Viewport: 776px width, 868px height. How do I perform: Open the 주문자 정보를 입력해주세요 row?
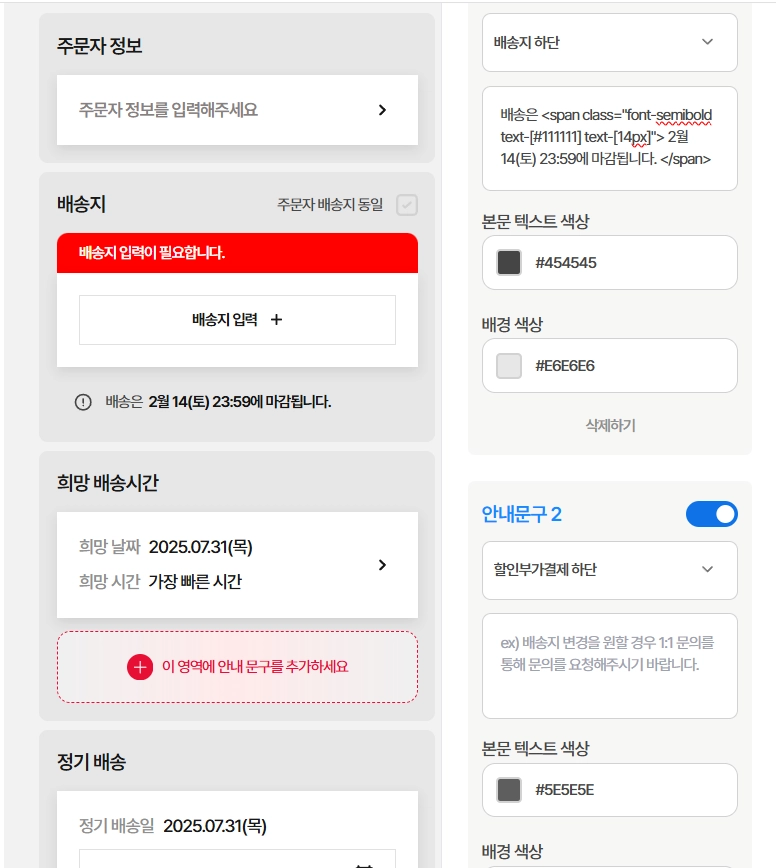[237, 110]
